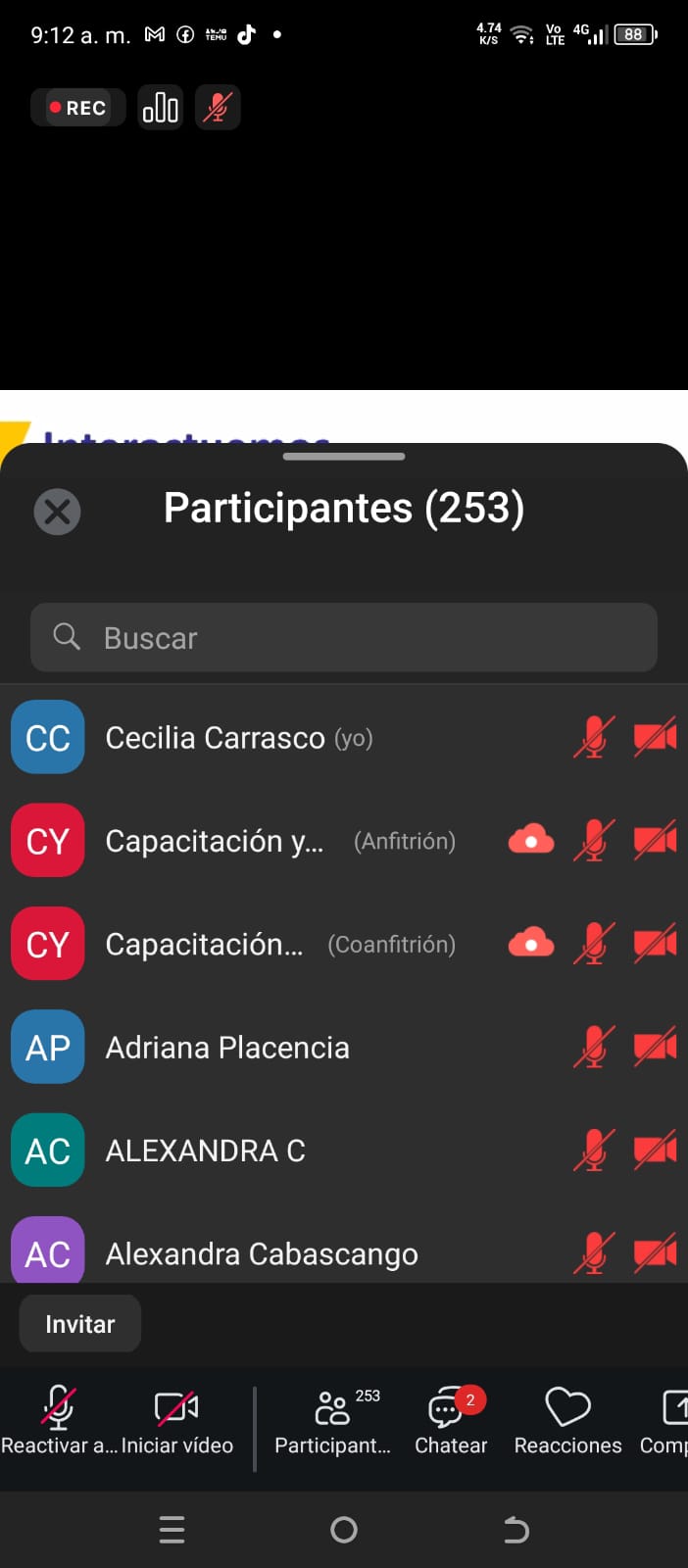The height and width of the screenshot is (1568, 688).
Task: Open Chatear with unread messages
Action: pos(451,1419)
